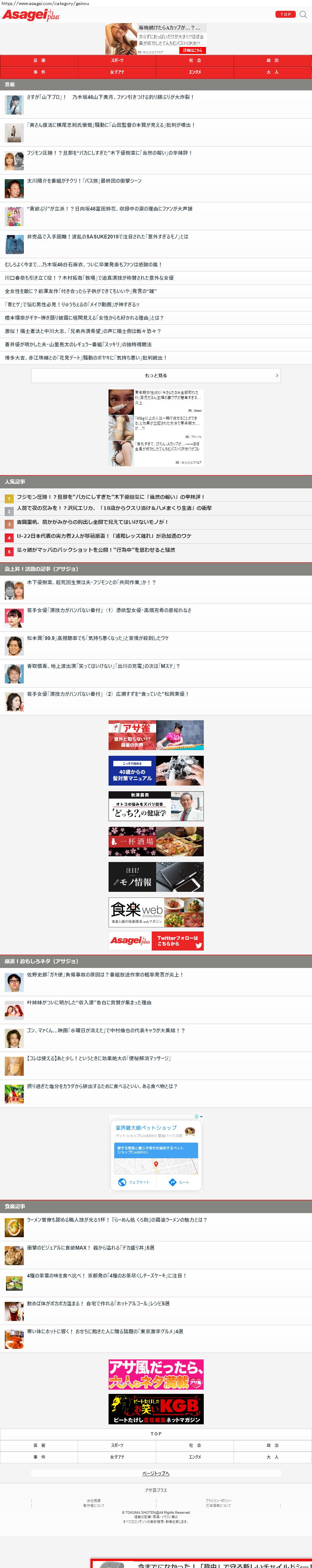Open the 佐野史郎 ガキ使 article

point(105,975)
